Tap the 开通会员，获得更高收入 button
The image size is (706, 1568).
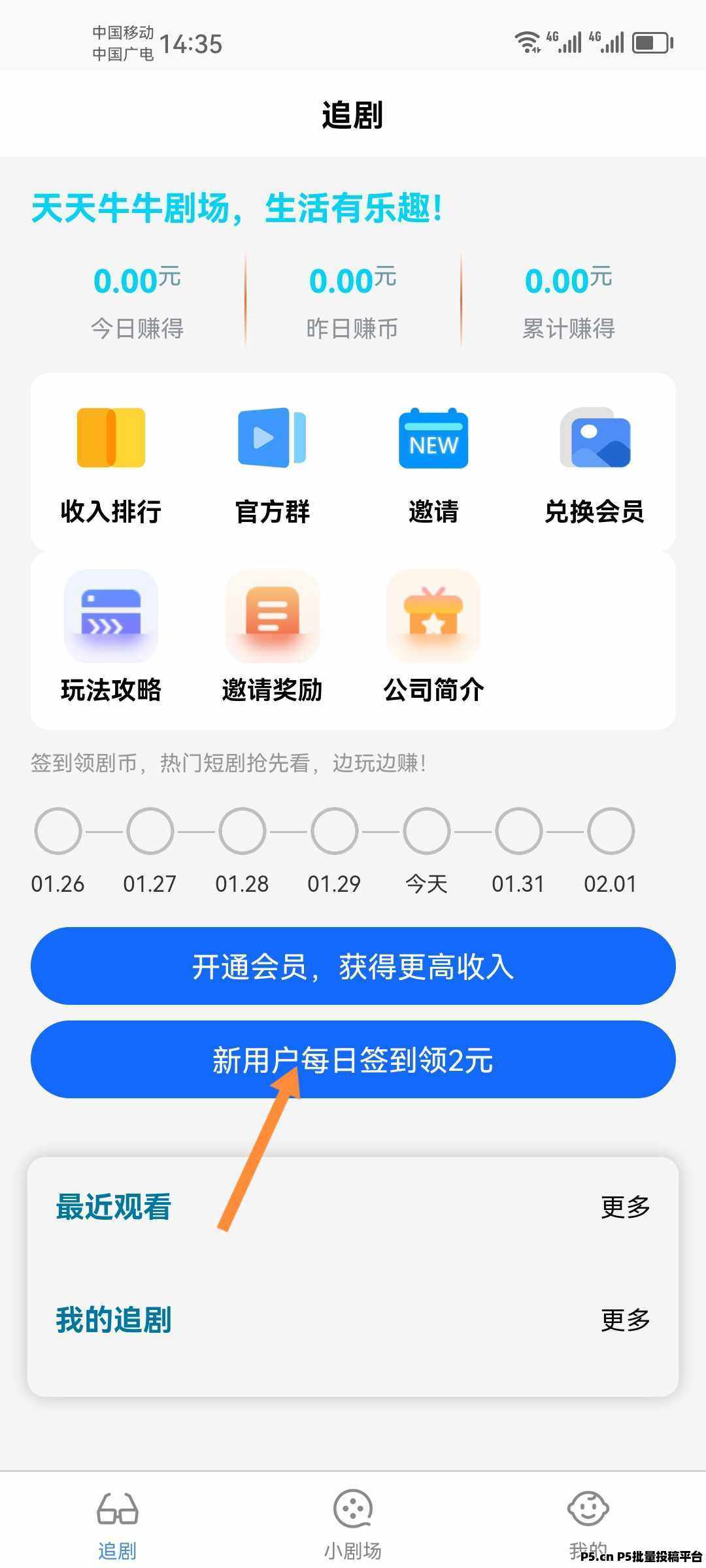point(353,966)
